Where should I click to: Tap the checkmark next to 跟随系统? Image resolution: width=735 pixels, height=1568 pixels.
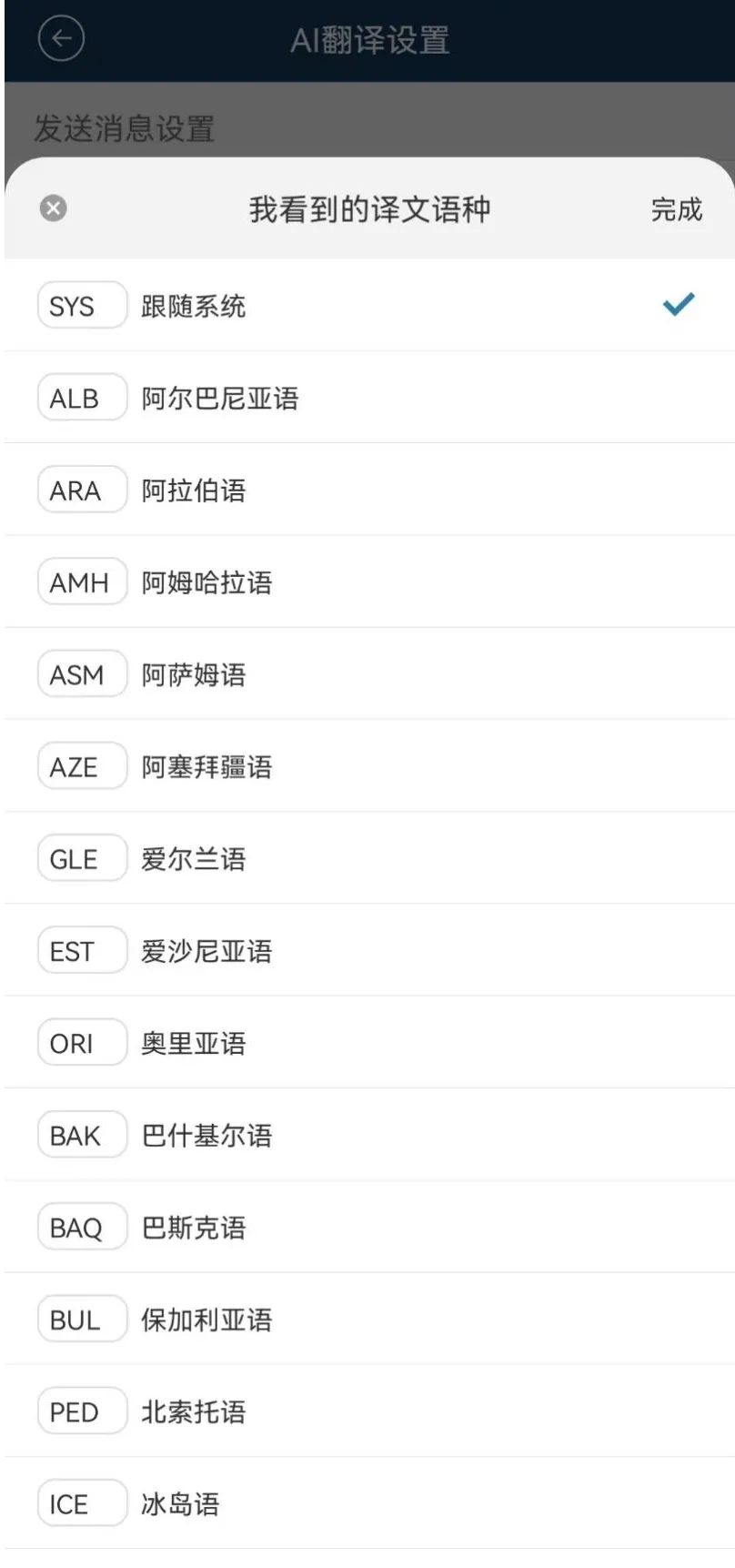click(677, 304)
